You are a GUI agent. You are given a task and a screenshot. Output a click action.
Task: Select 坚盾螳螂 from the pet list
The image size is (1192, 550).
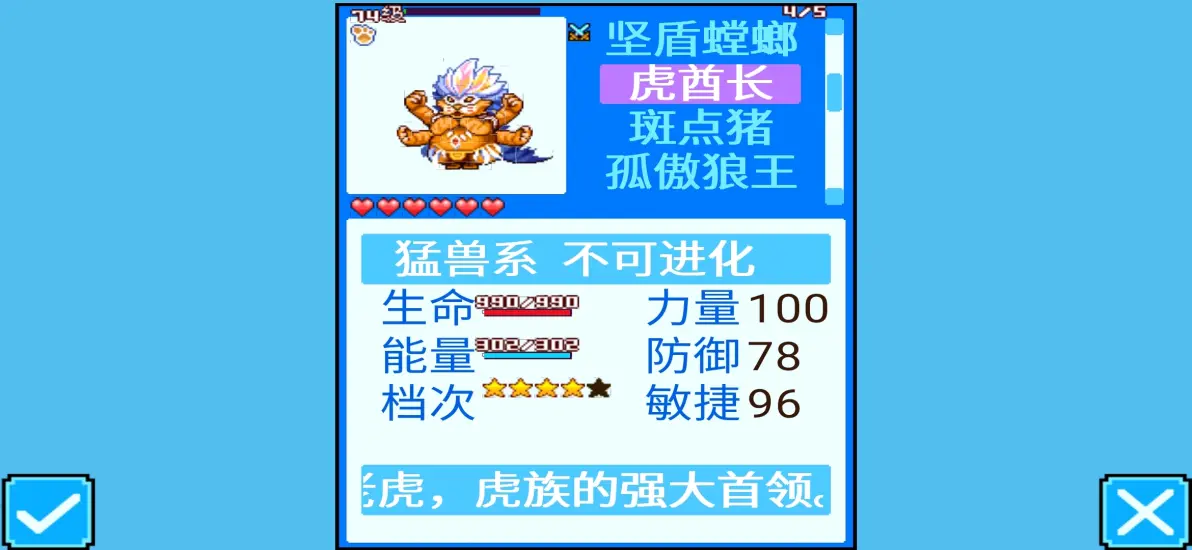tap(701, 40)
